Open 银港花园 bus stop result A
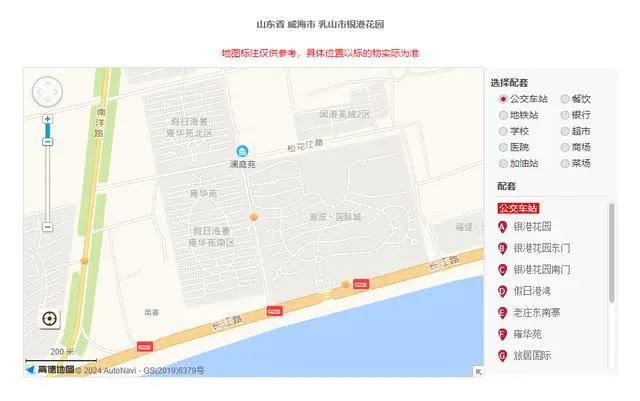The image size is (640, 401). (531, 226)
